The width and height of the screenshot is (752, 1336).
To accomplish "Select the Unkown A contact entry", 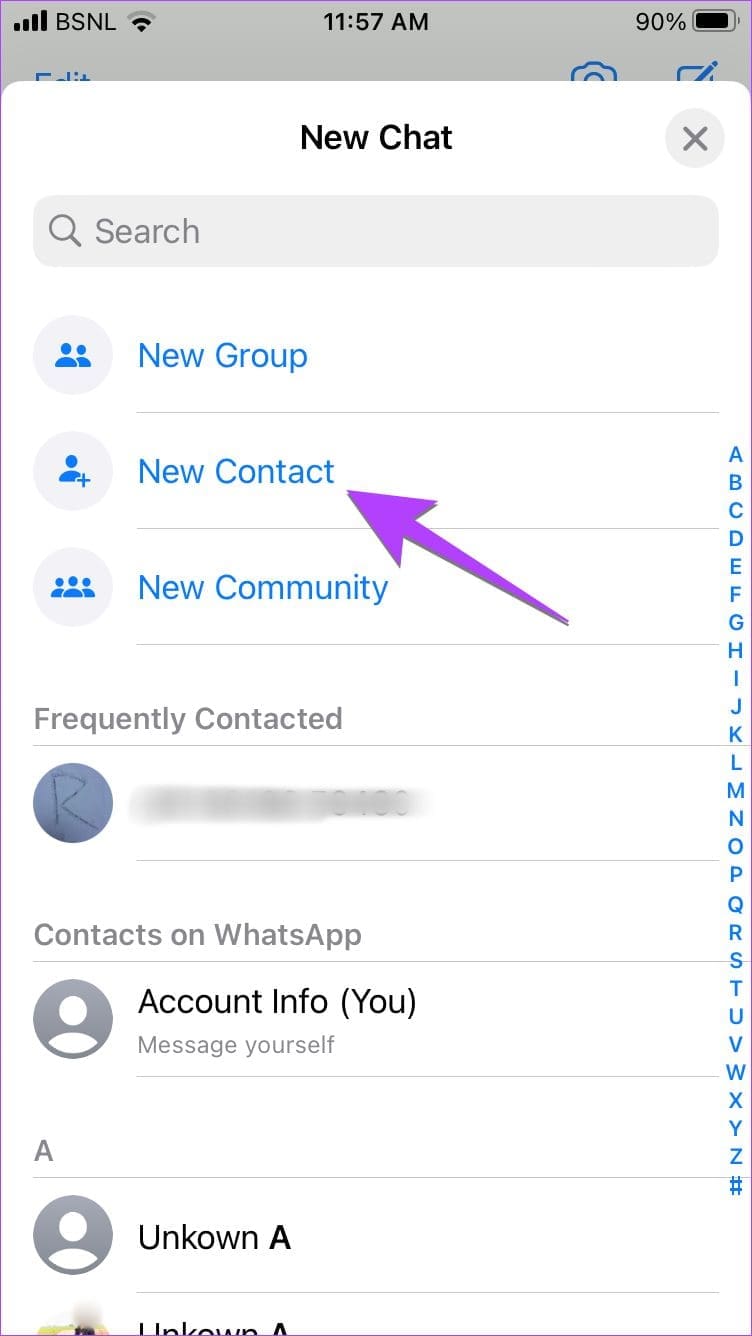I will pyautogui.click(x=214, y=1236).
